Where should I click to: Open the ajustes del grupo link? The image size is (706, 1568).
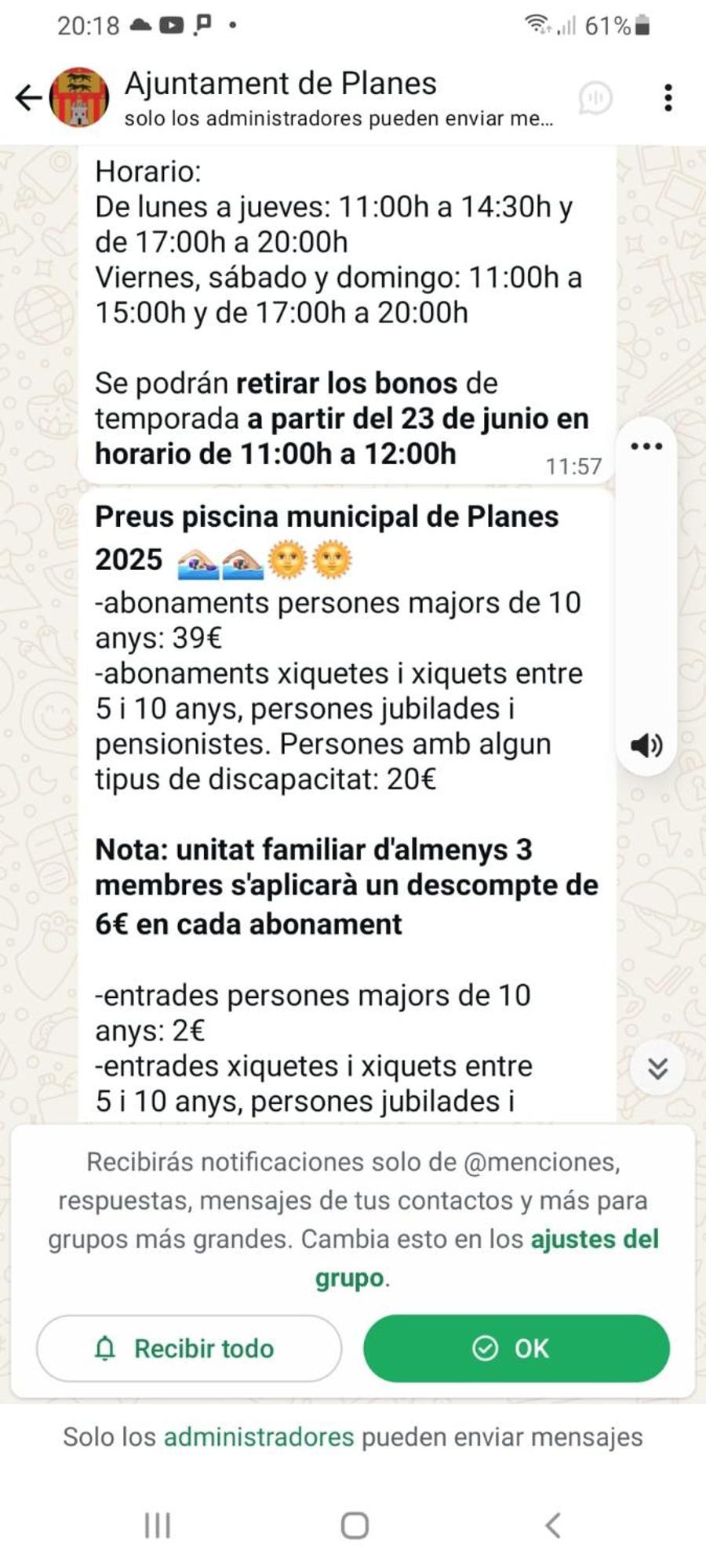(486, 1258)
